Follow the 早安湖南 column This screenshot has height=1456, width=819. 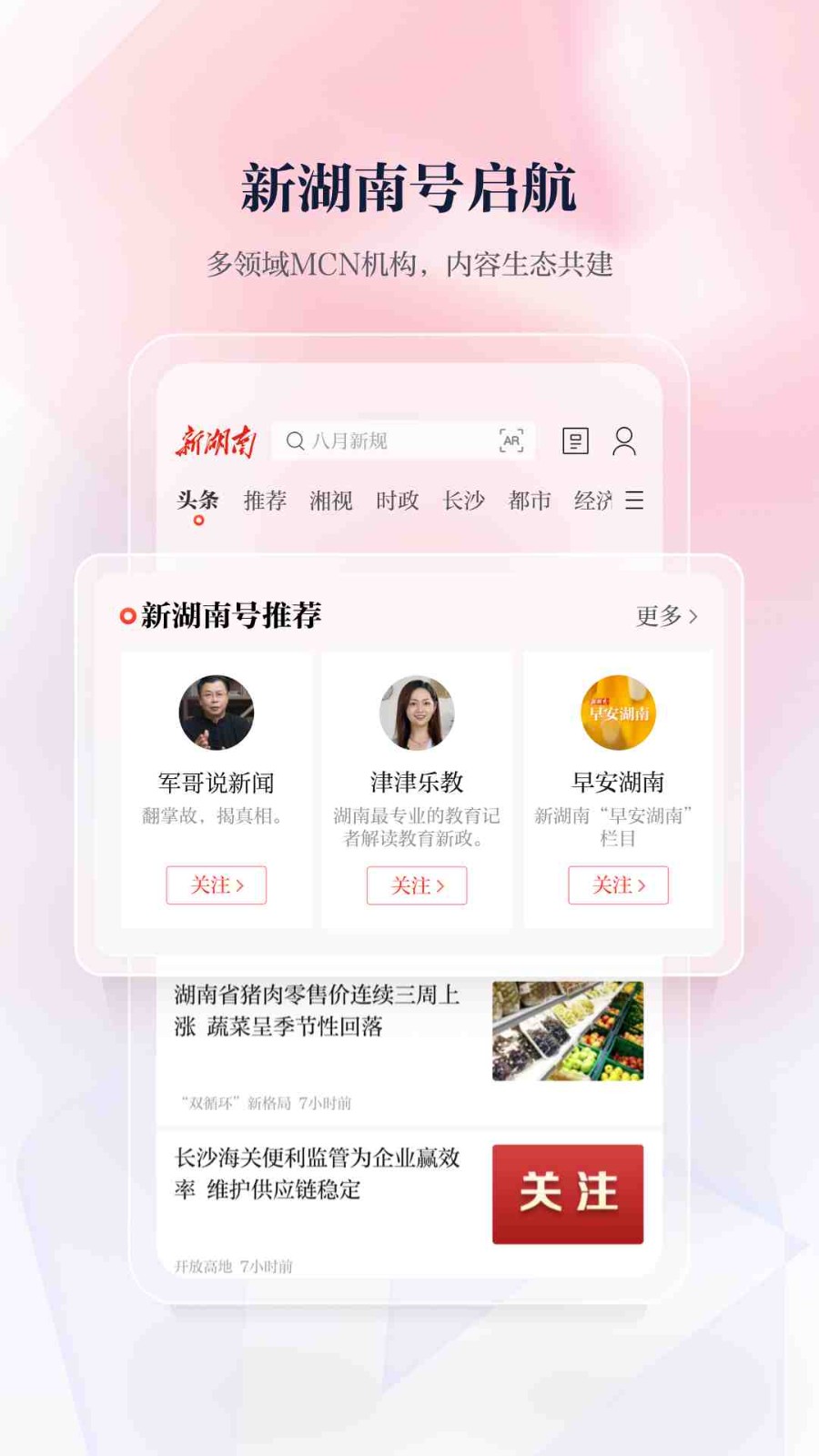(x=619, y=885)
